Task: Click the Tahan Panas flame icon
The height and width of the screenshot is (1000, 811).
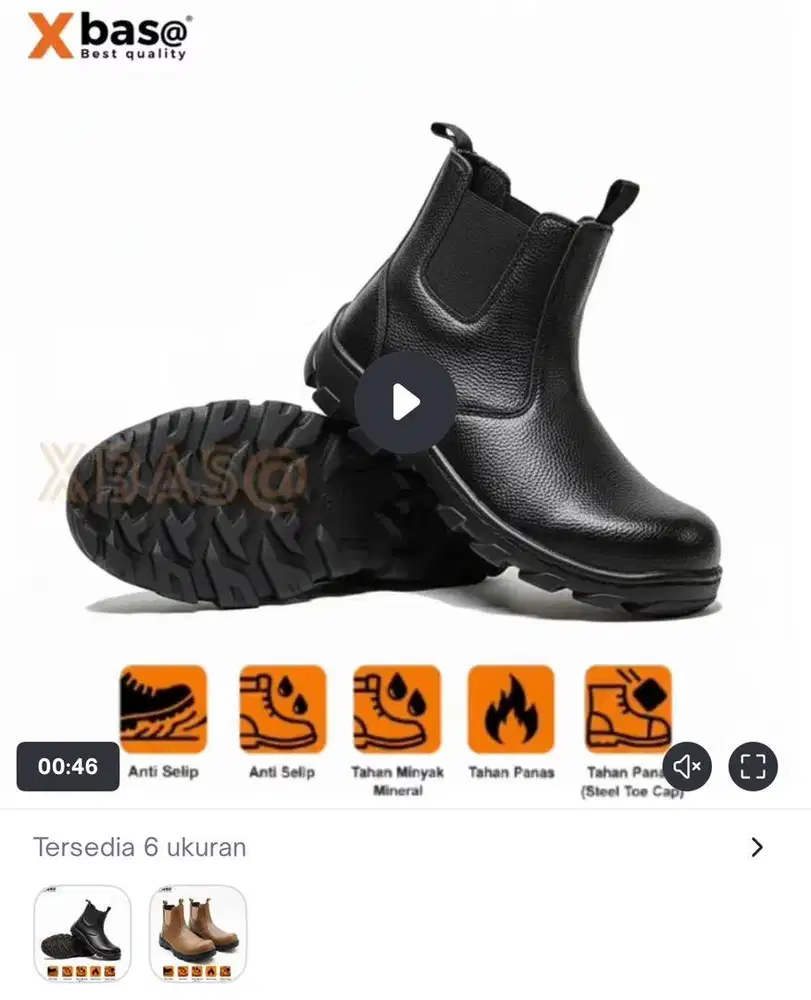Action: point(512,710)
